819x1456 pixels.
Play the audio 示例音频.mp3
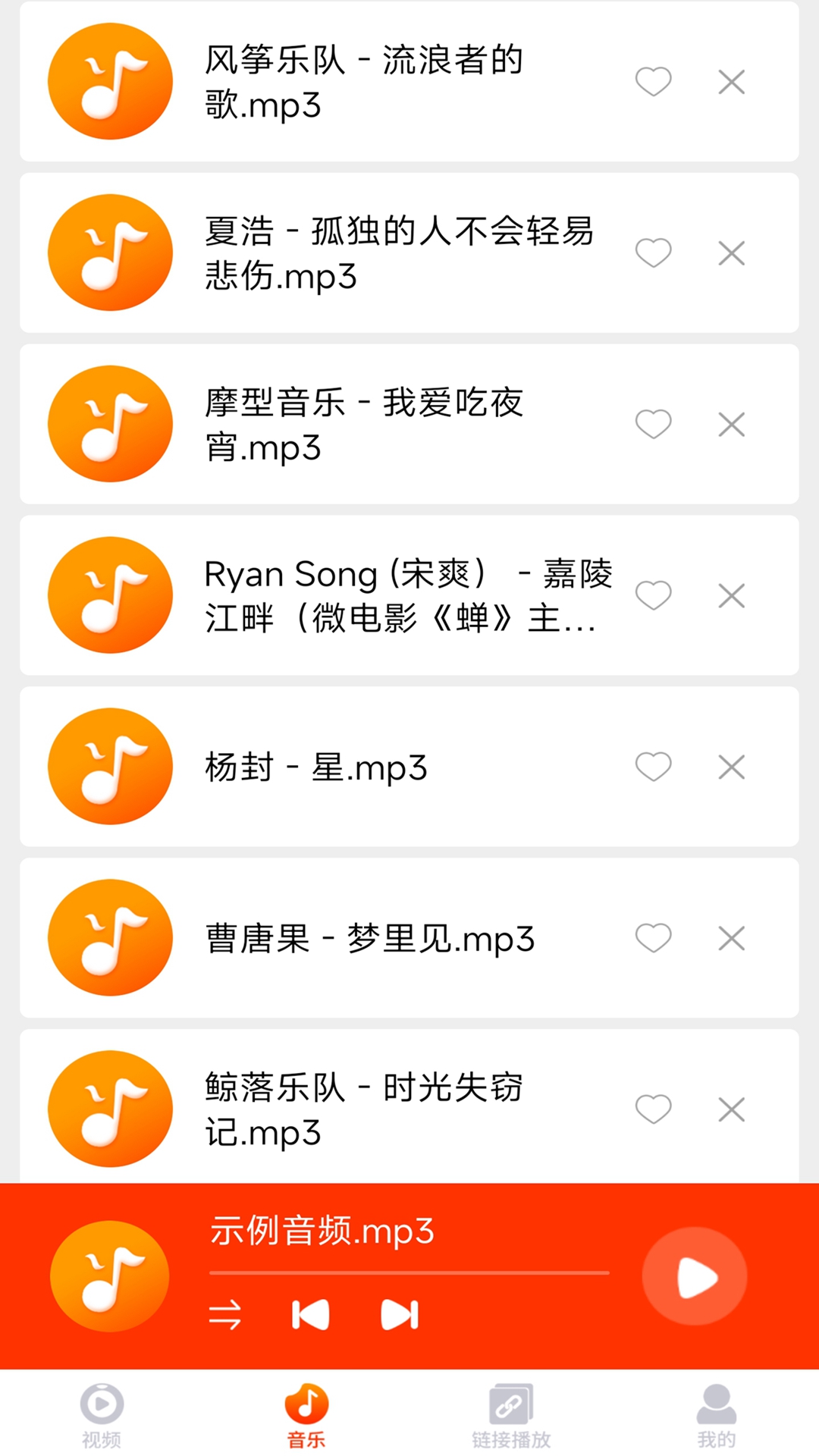[694, 1276]
